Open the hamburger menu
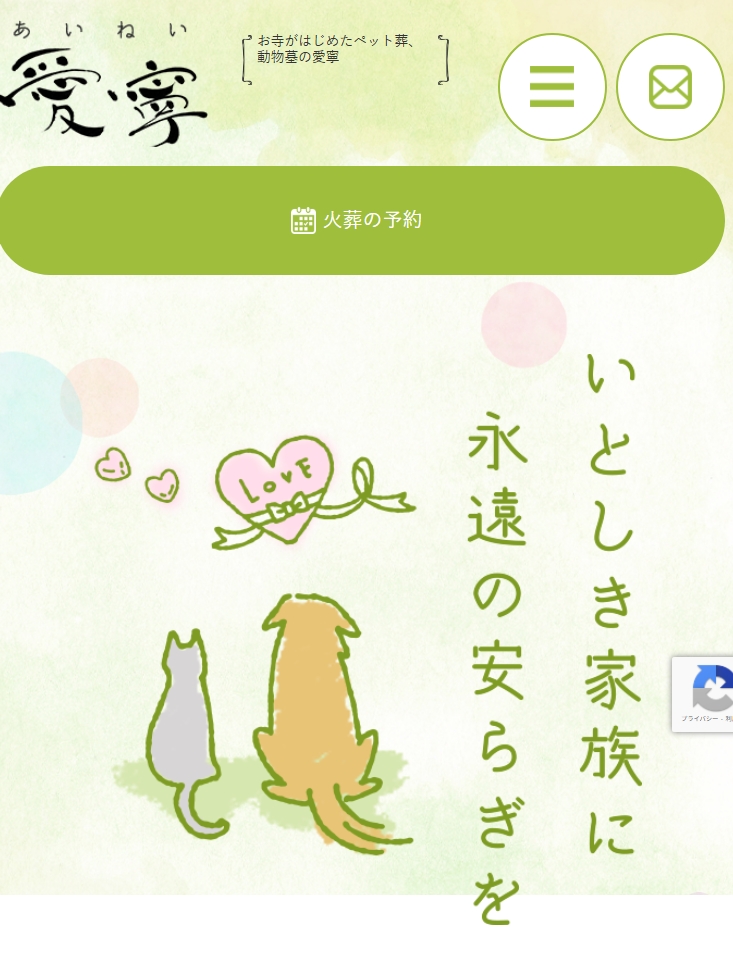Screen dimensions: 733x974 point(552,87)
